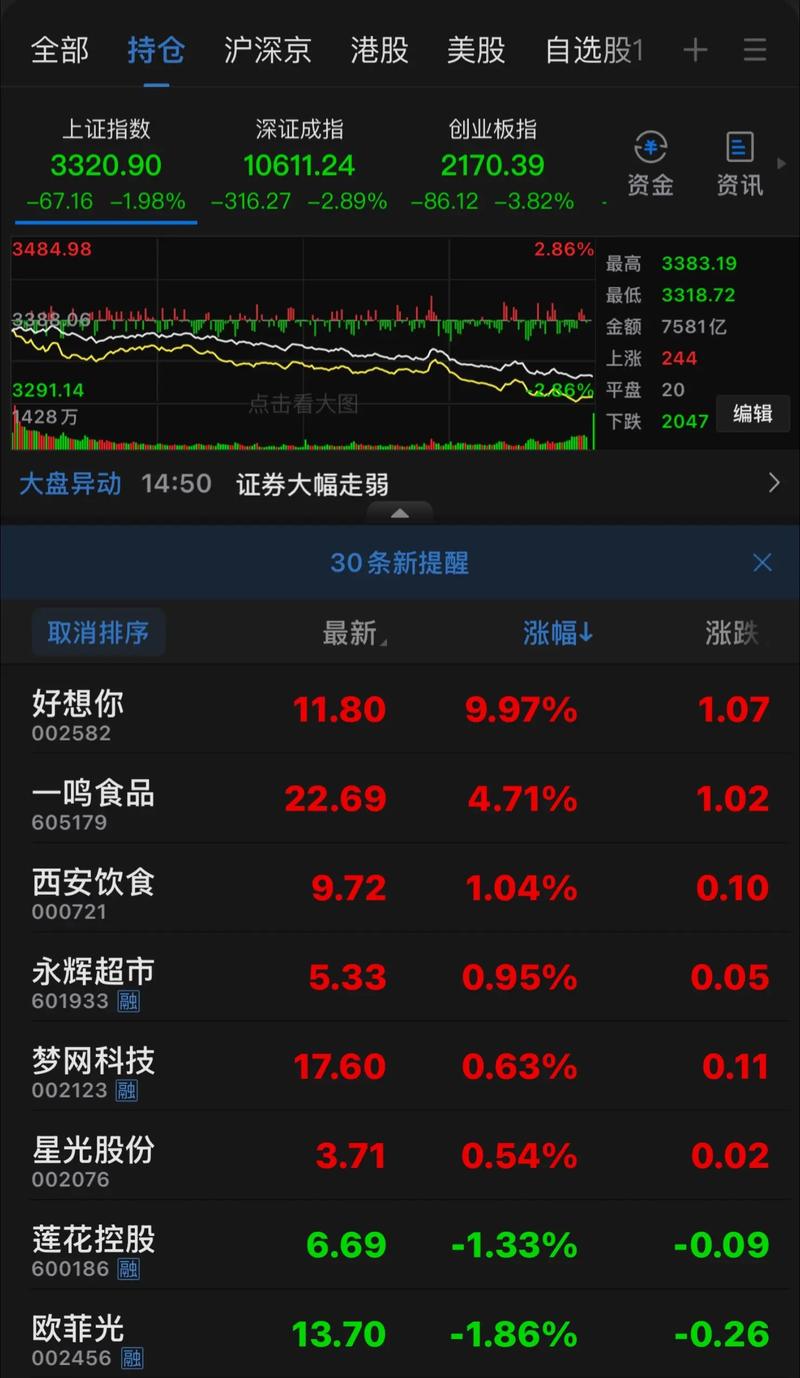Tap the 融 badge under 欧菲光
This screenshot has width=800, height=1378.
point(129,1359)
